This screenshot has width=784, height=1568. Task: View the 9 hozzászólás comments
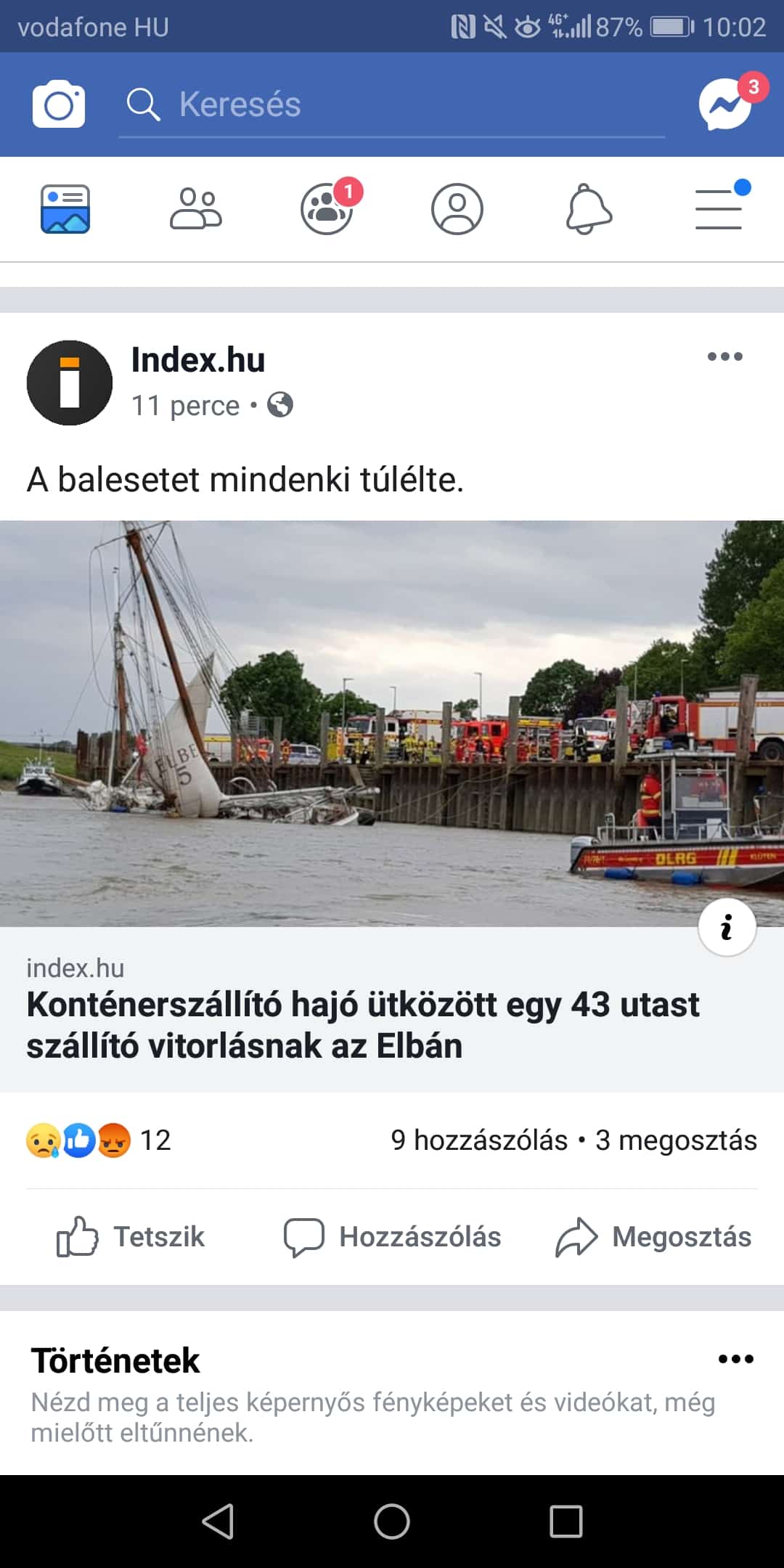(479, 1140)
